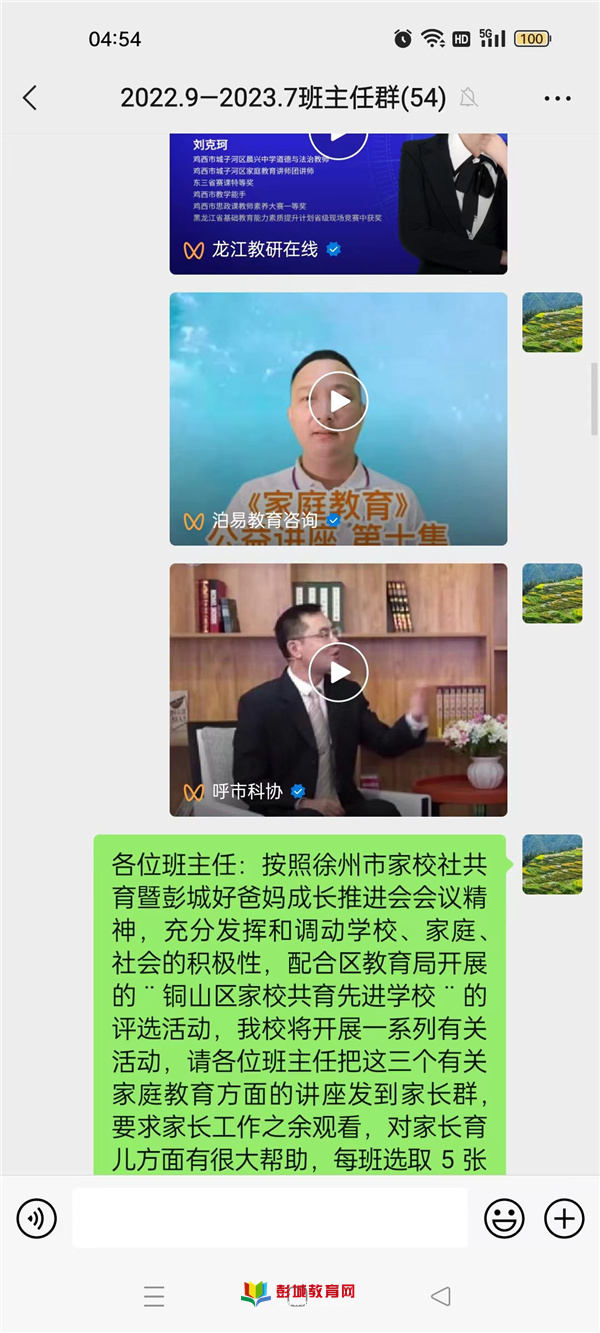The image size is (600, 1333).
Task: Open sender avatar beside the green message
Action: [552, 864]
